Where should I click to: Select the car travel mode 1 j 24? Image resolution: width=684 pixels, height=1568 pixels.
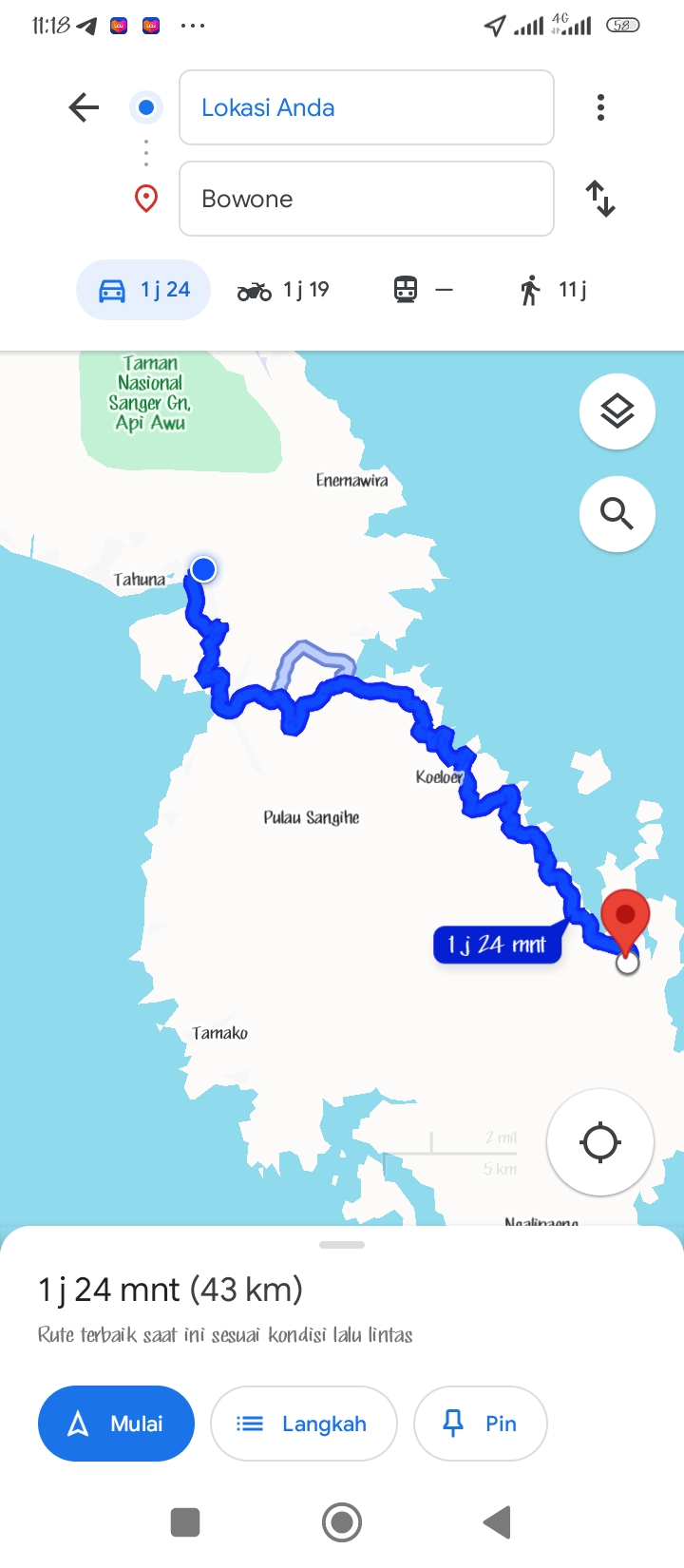pos(143,290)
